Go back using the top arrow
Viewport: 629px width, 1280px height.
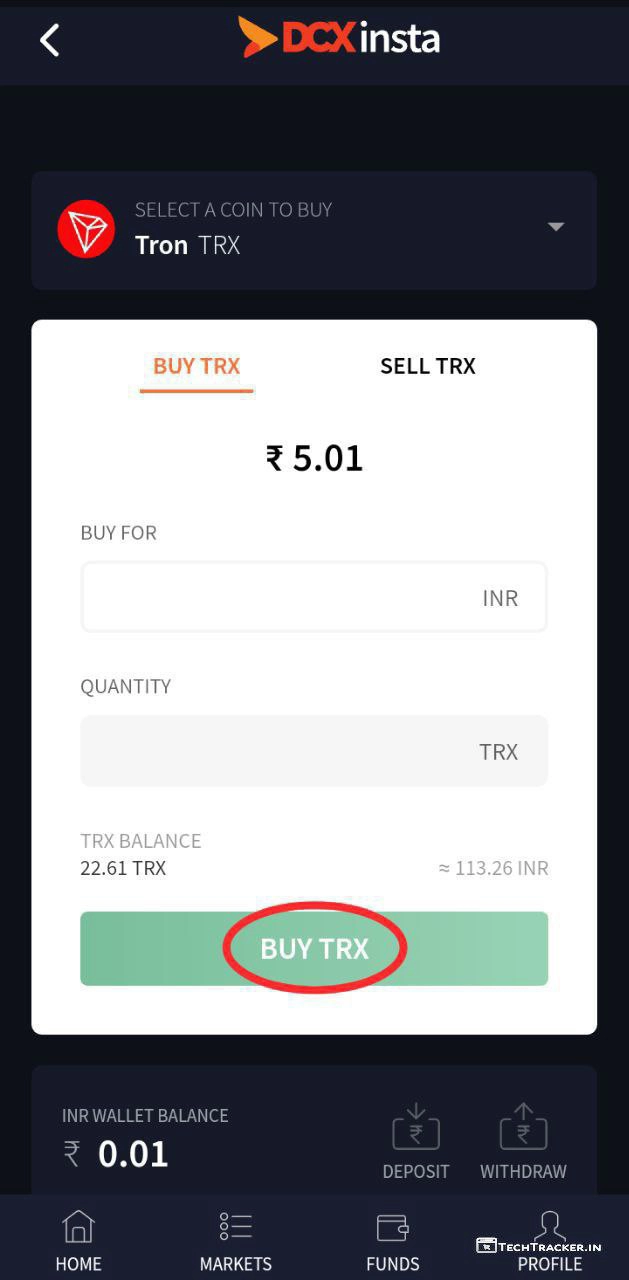[49, 41]
